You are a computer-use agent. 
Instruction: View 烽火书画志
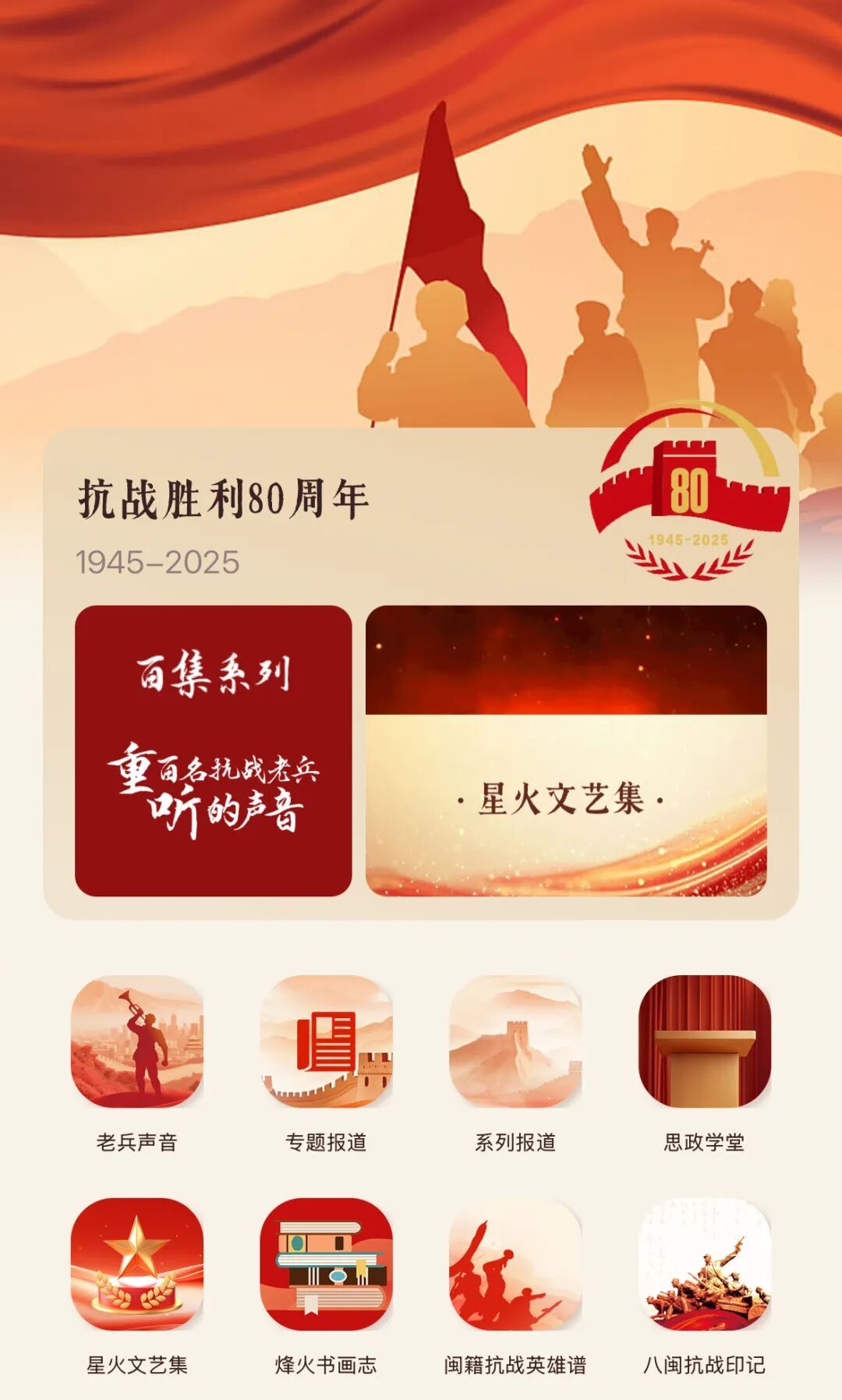pyautogui.click(x=326, y=1264)
